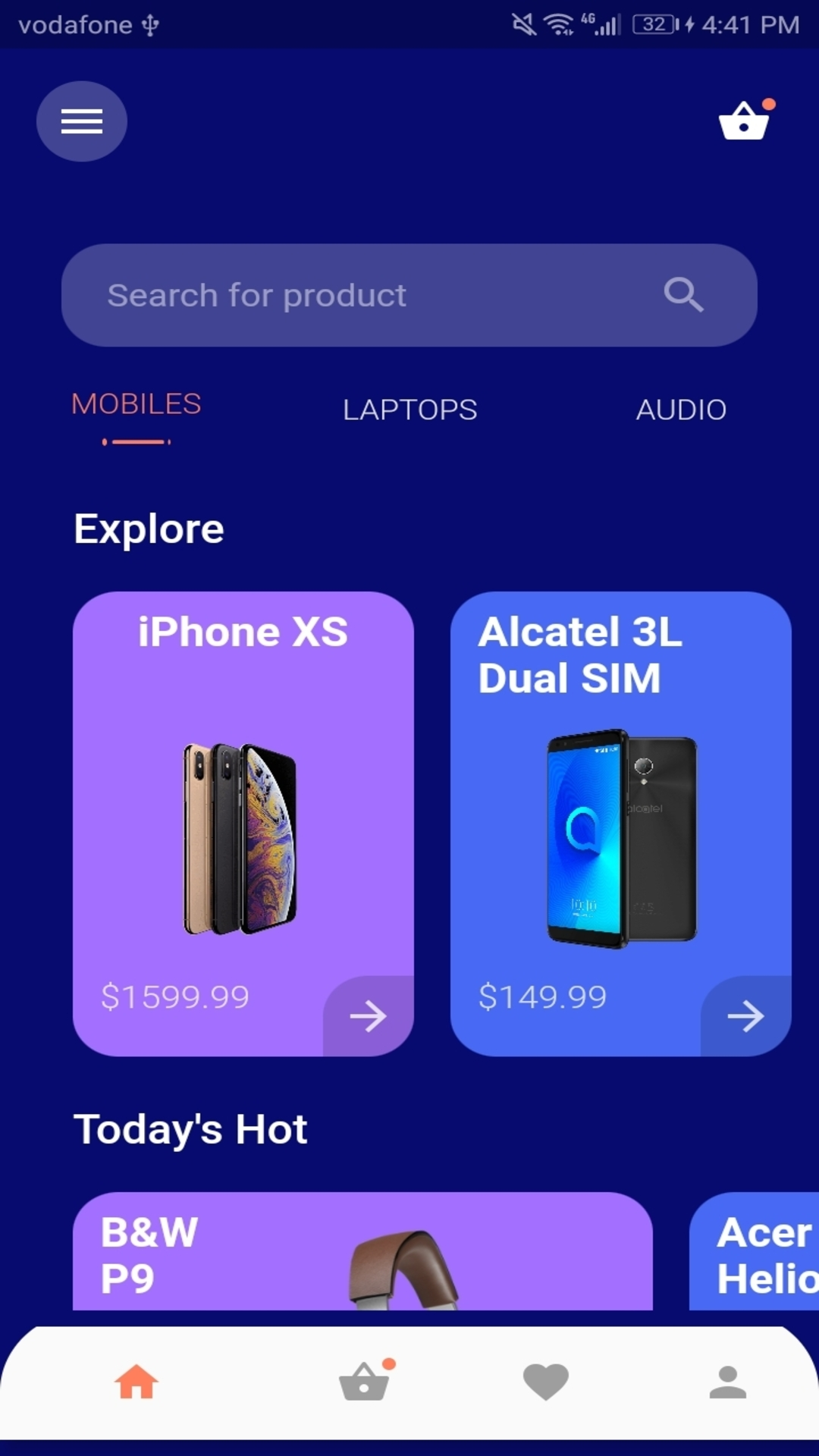Open the hamburger drawer menu
819x1456 pixels.
pos(82,121)
